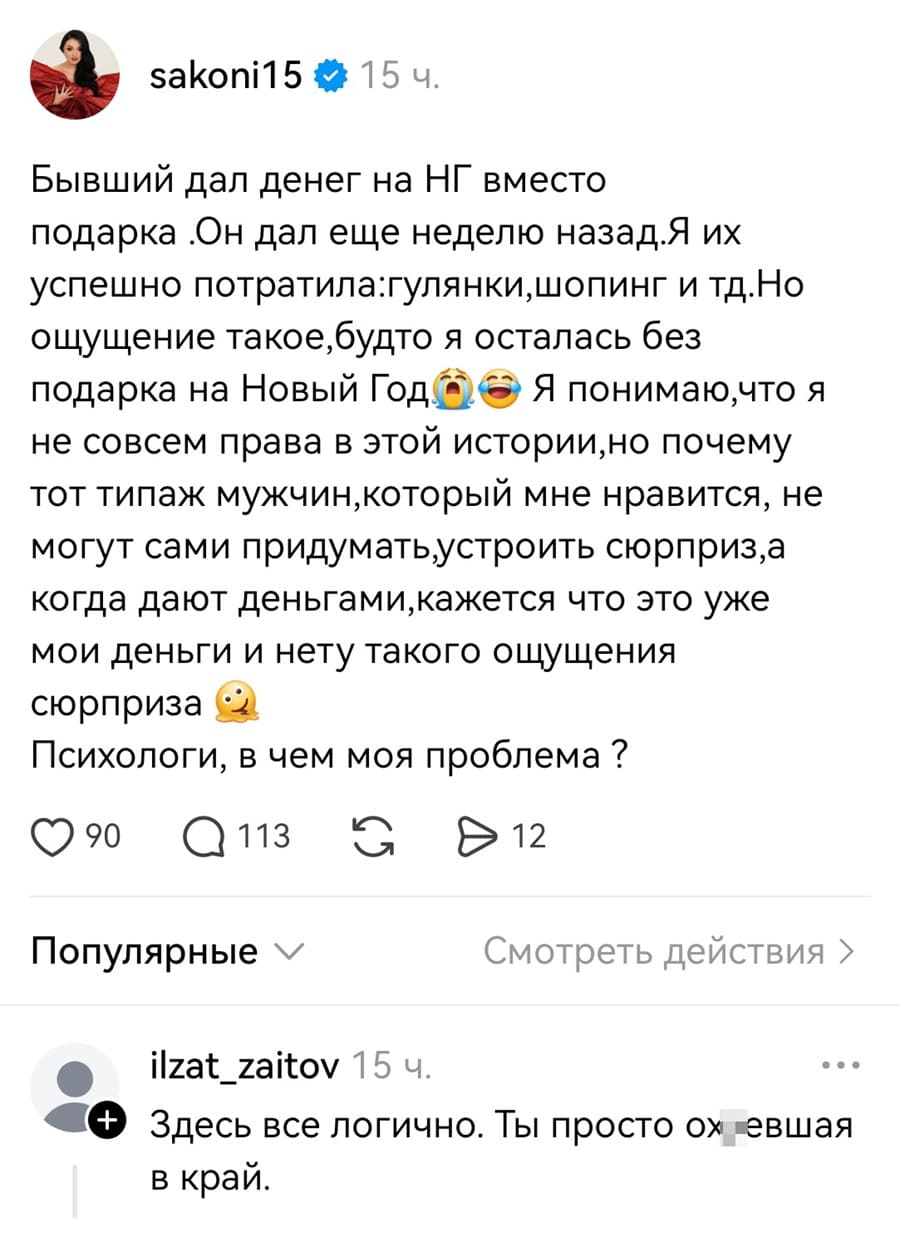Screen dimensions: 900x1242
Task: Expand comment sorting options
Action: pos(290,951)
